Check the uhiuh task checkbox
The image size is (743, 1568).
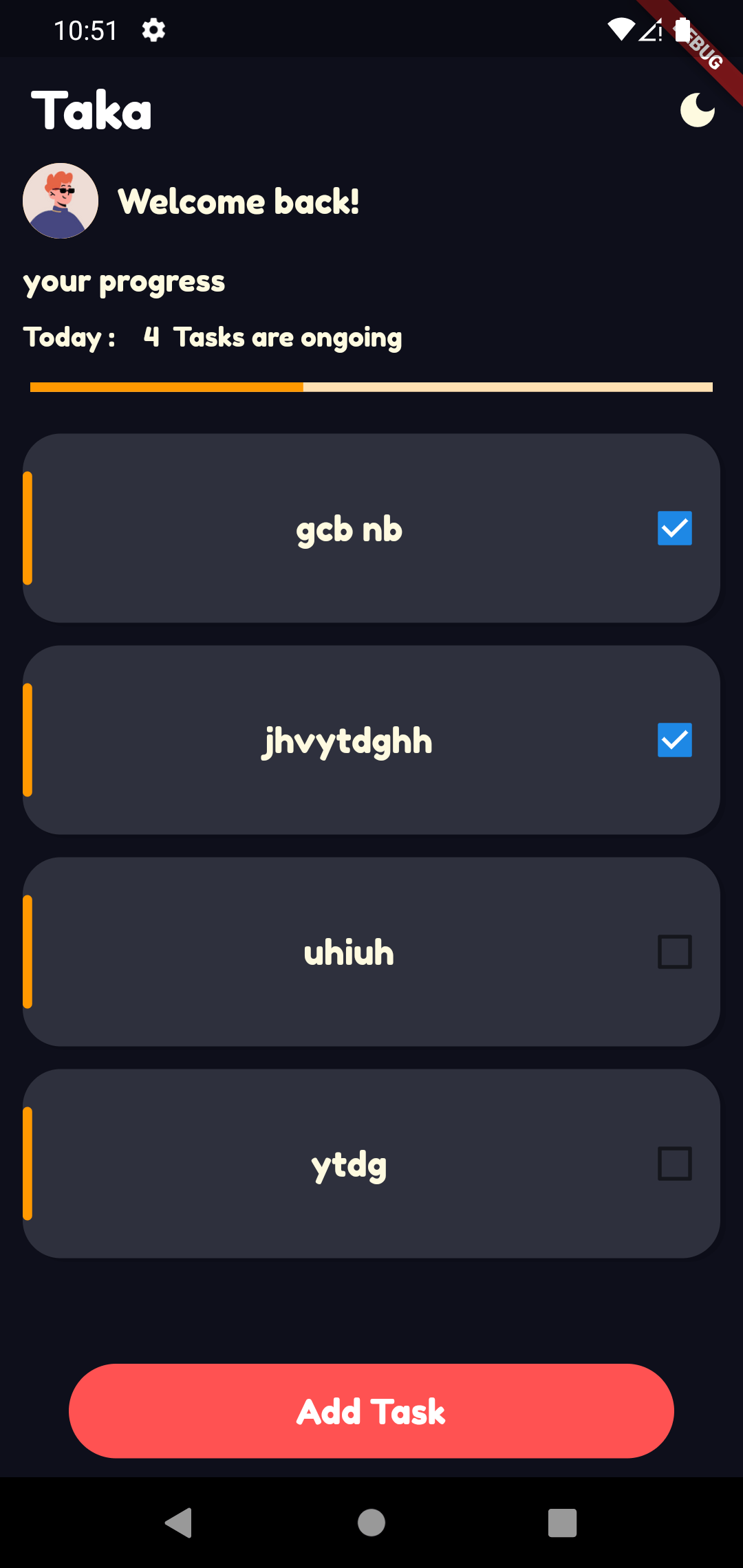tap(675, 952)
